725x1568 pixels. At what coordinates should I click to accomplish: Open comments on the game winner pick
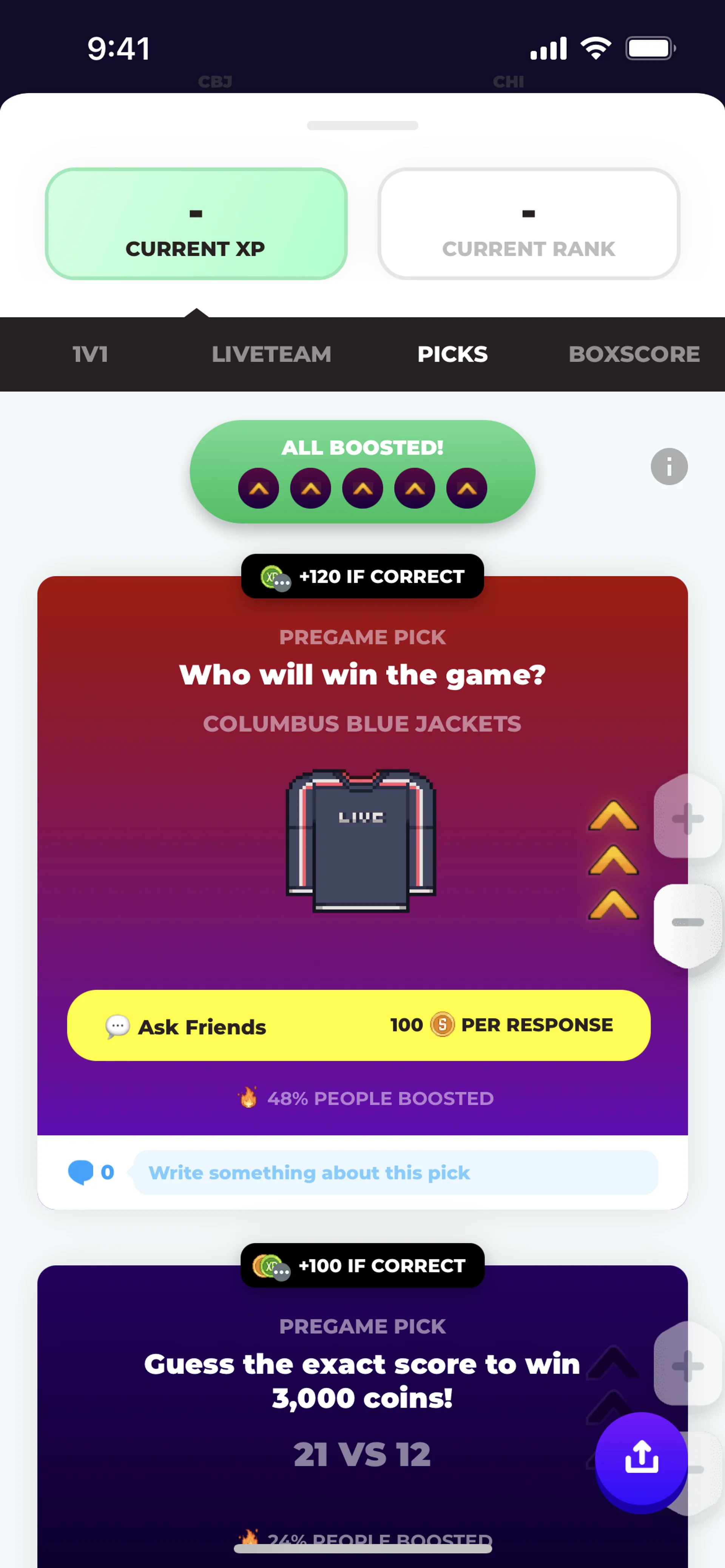pyautogui.click(x=90, y=1173)
